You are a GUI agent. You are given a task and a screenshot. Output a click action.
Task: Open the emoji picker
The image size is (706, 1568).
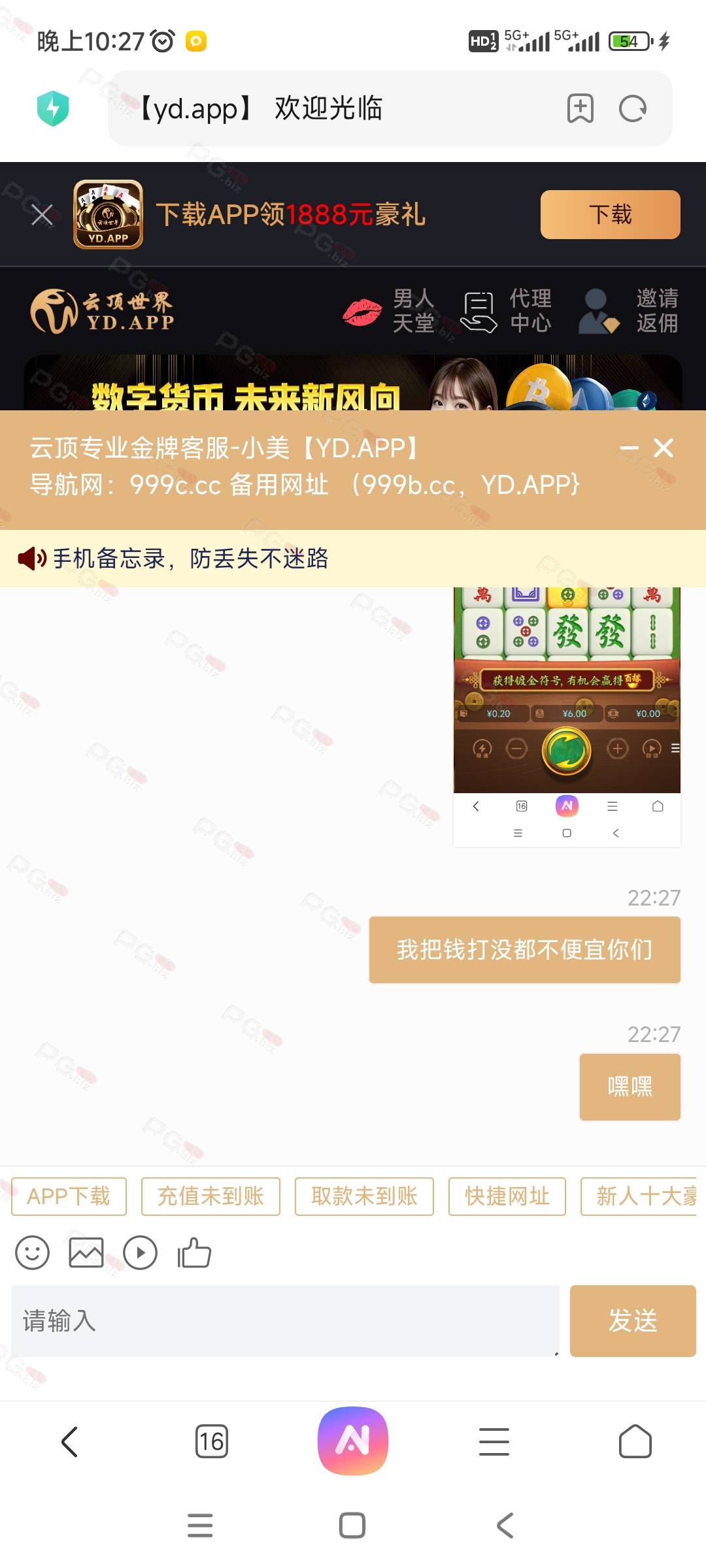[32, 1252]
